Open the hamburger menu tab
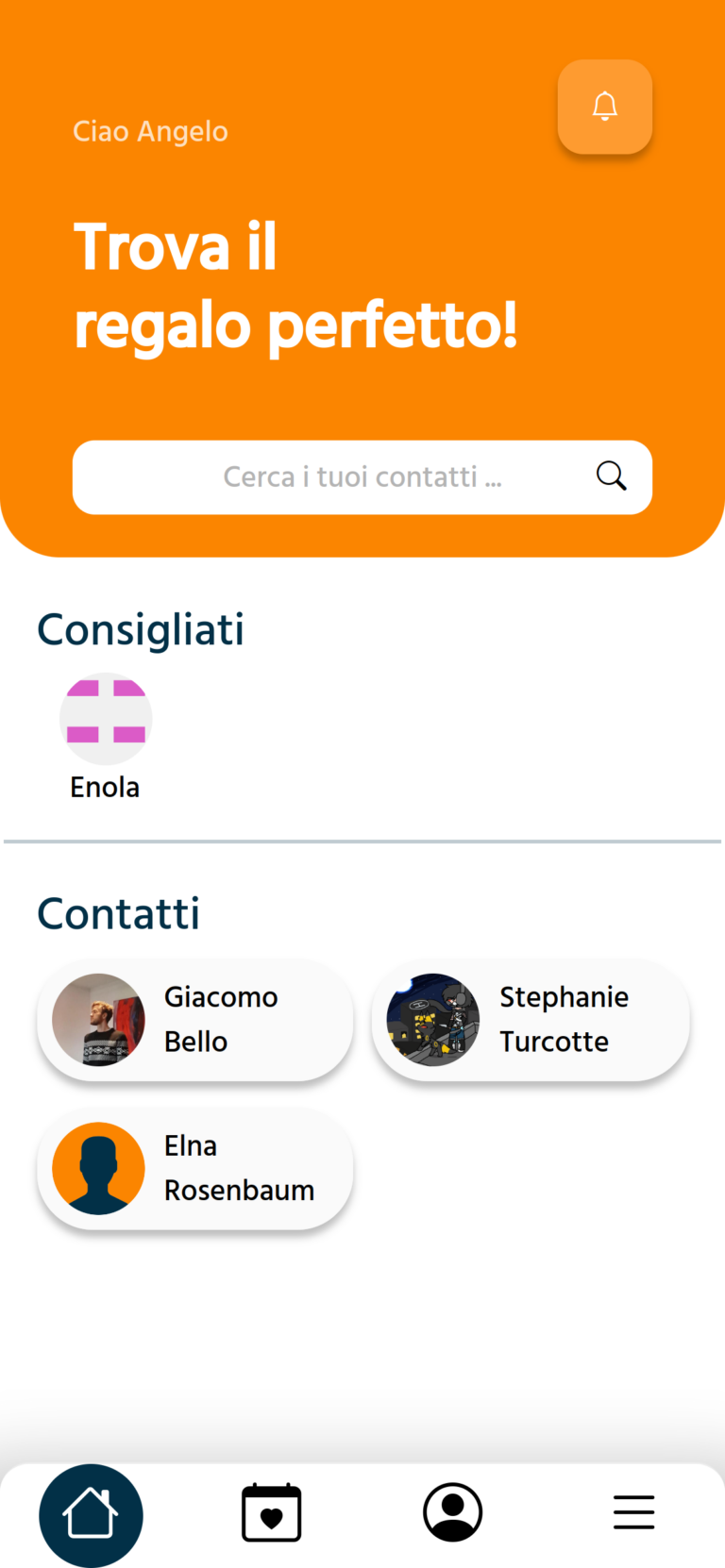This screenshot has height=1568, width=725. click(634, 1512)
